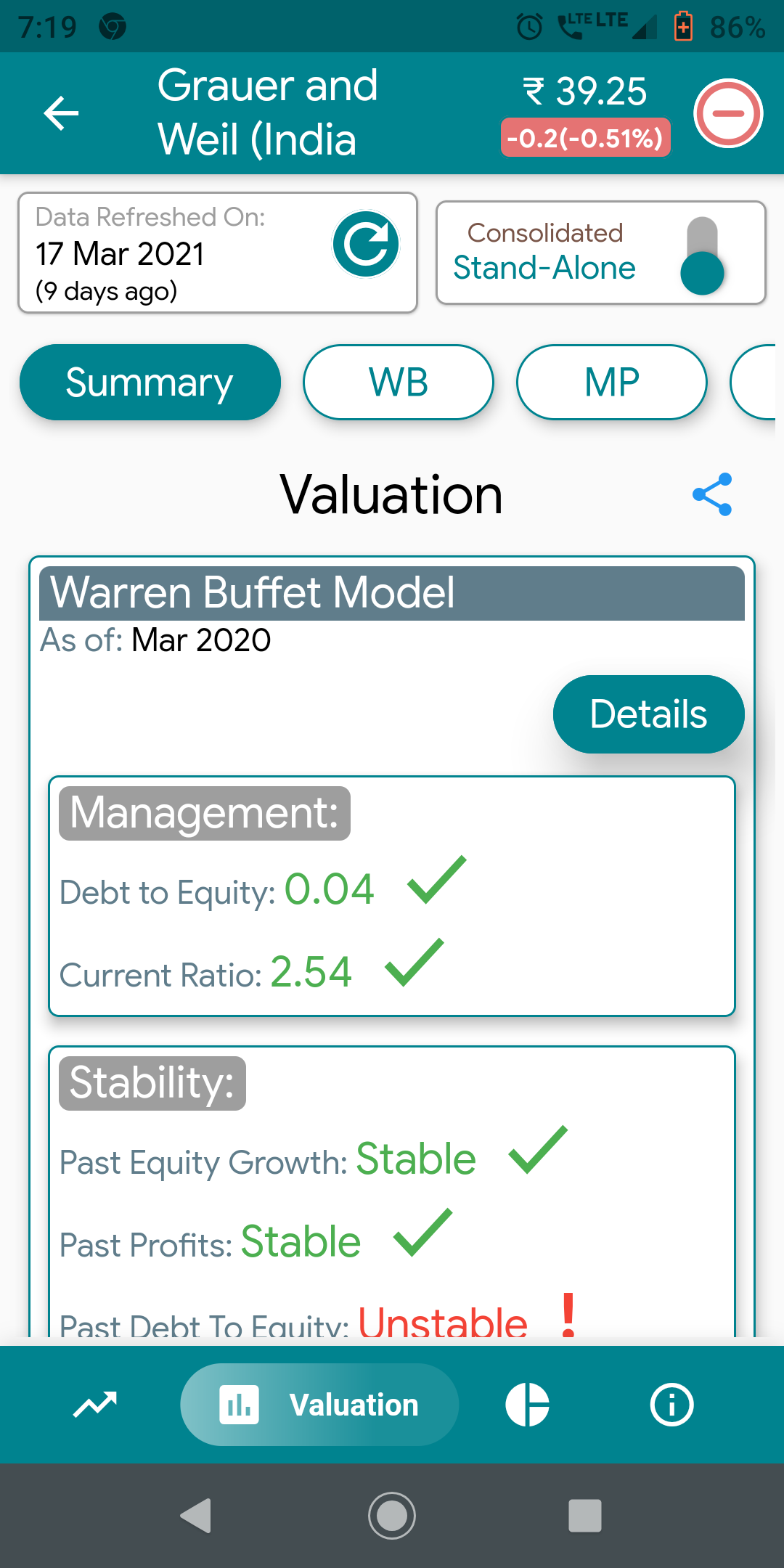The height and width of the screenshot is (1568, 784).
Task: Switch to the WB chip
Action: pyautogui.click(x=398, y=383)
